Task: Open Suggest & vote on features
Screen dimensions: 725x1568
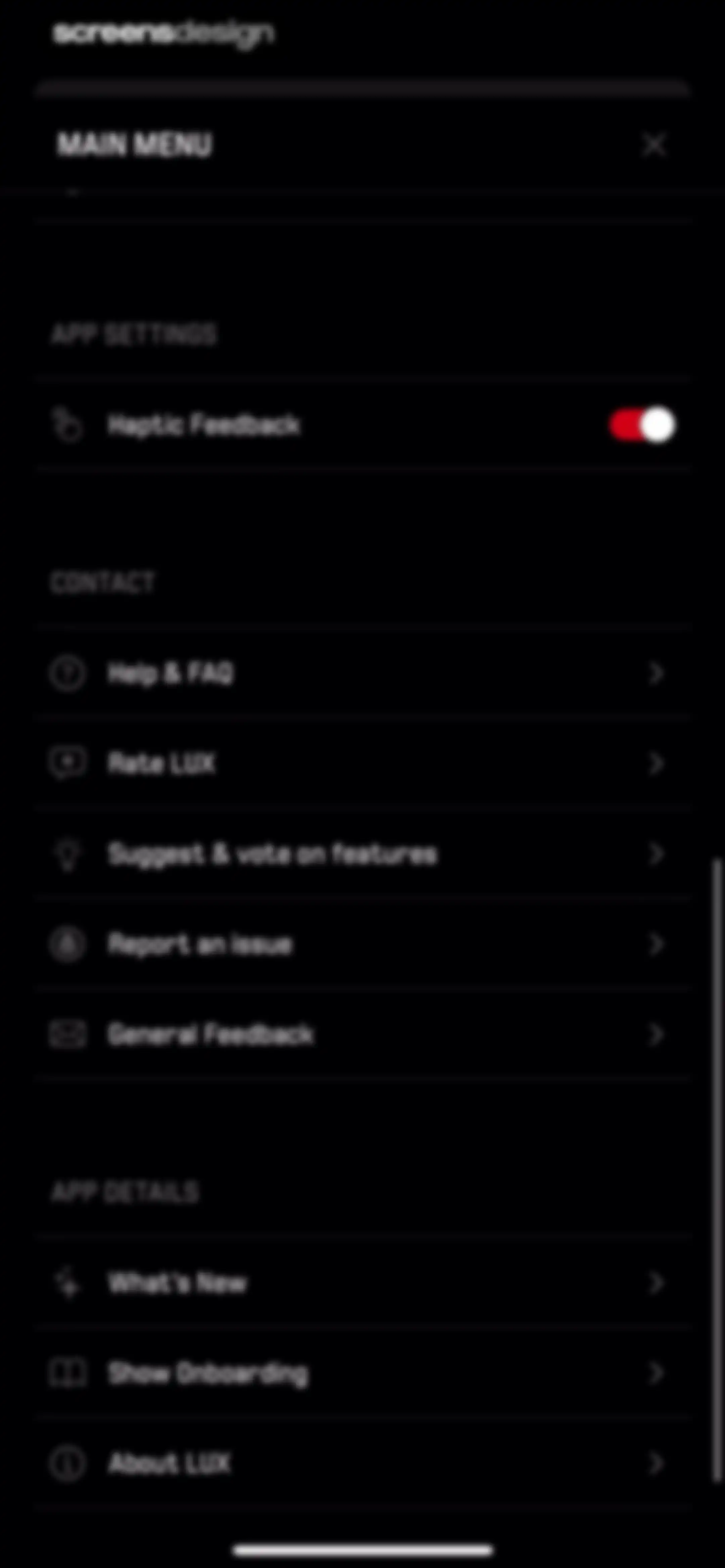Action: 363,854
